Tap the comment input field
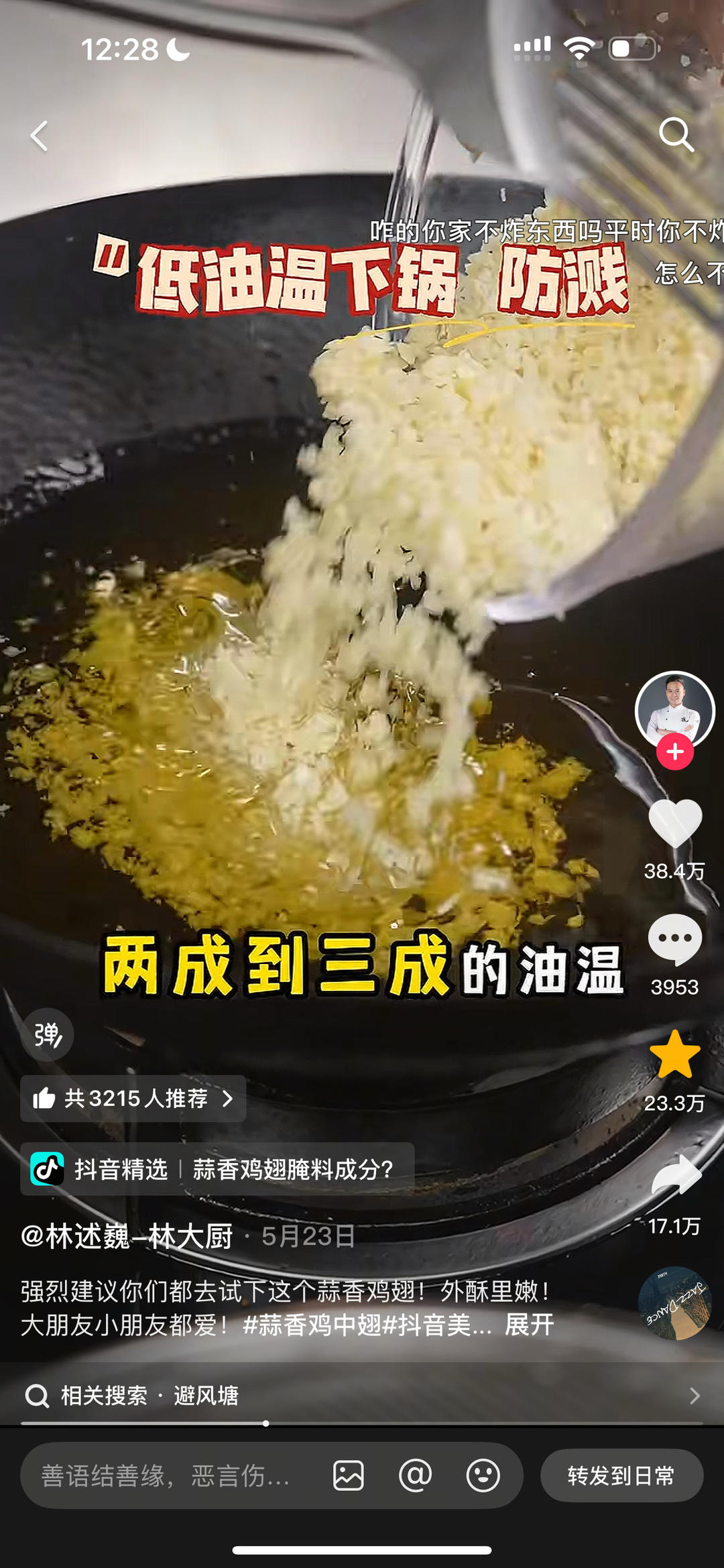Viewport: 724px width, 1568px height. coord(168,1475)
